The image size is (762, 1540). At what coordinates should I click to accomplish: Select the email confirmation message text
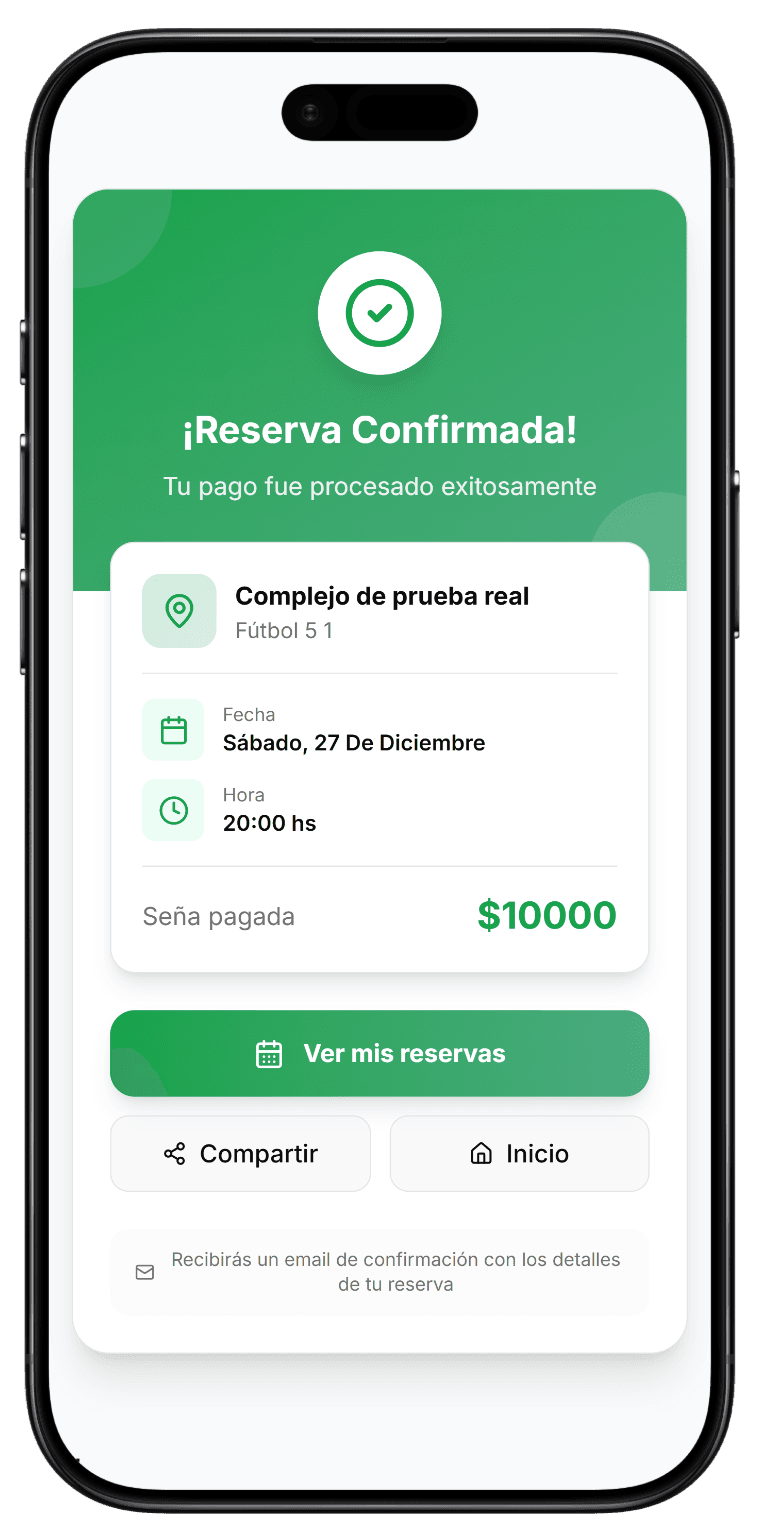click(x=397, y=1271)
